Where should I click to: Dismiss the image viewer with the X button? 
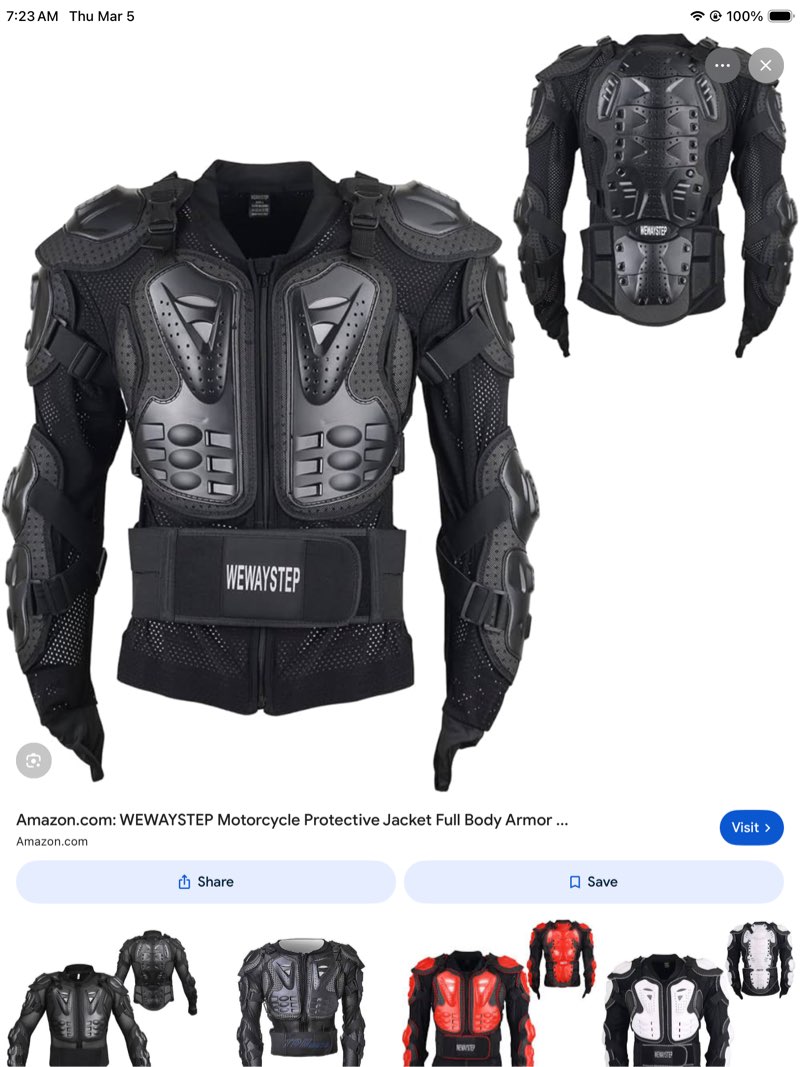pos(765,65)
